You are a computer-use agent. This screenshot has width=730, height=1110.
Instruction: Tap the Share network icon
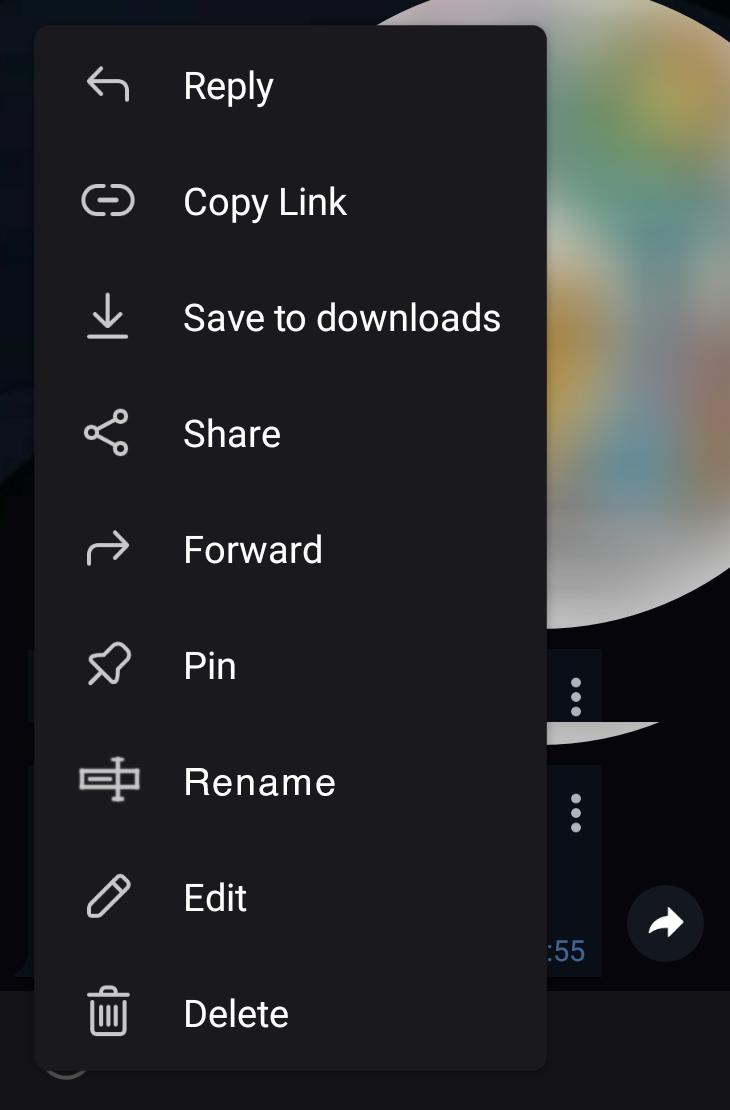[x=107, y=432]
